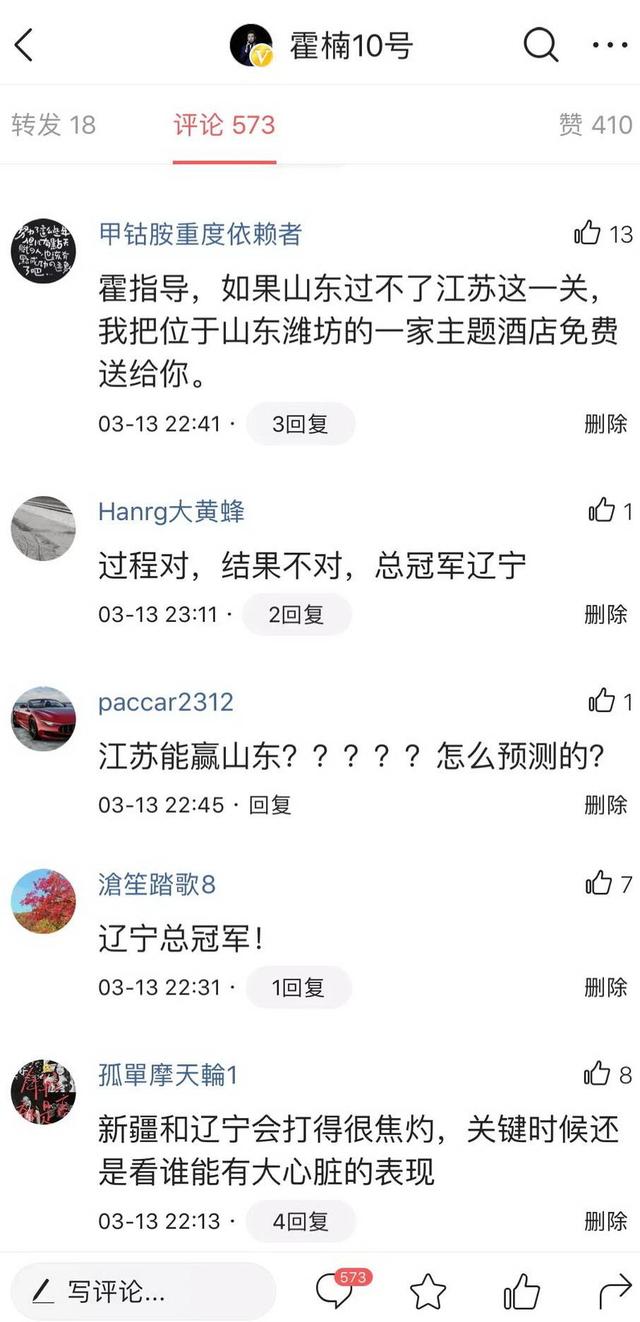The image size is (640, 1322).
Task: Switch to the 赞 410 tab
Action: tap(595, 125)
